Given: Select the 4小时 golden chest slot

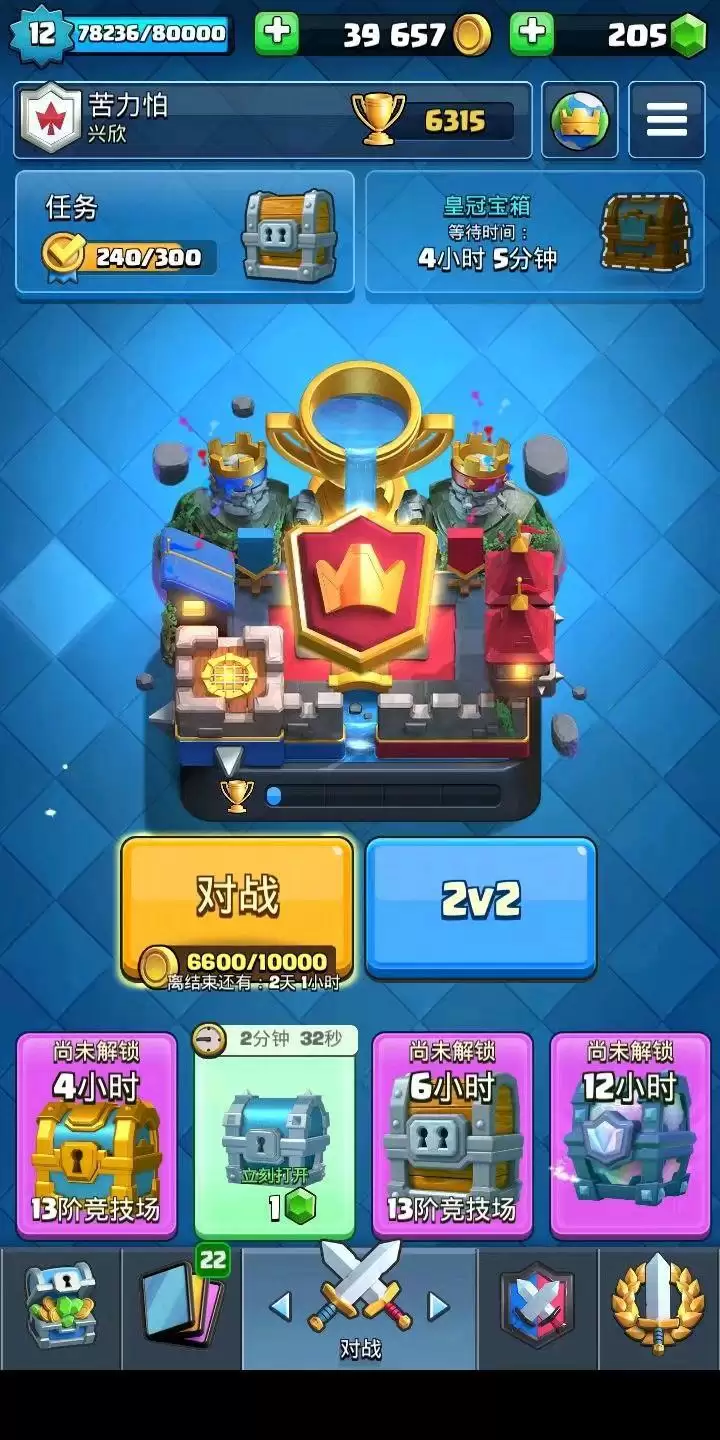Looking at the screenshot, I should [x=97, y=1134].
